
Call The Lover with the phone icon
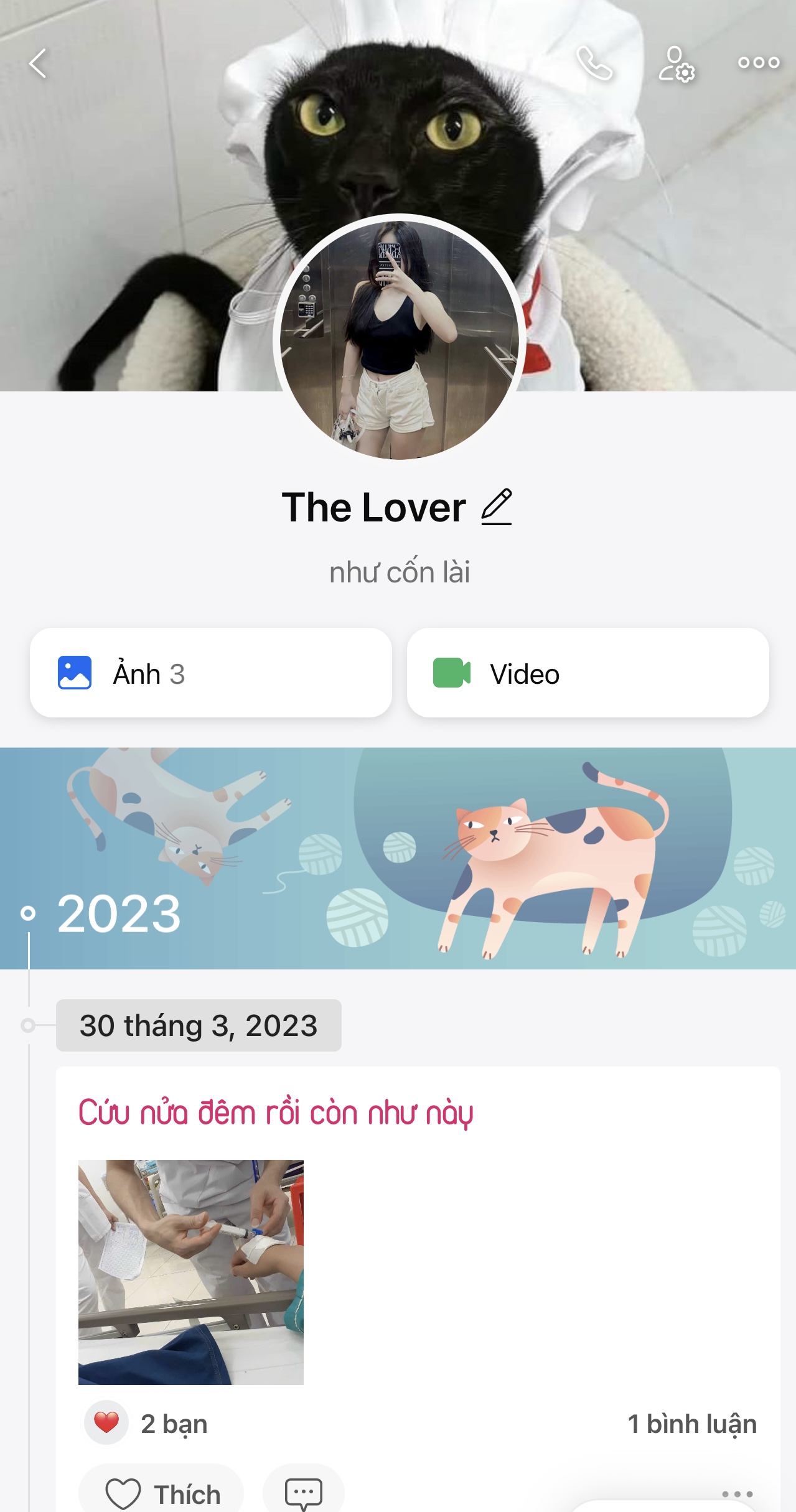(594, 63)
